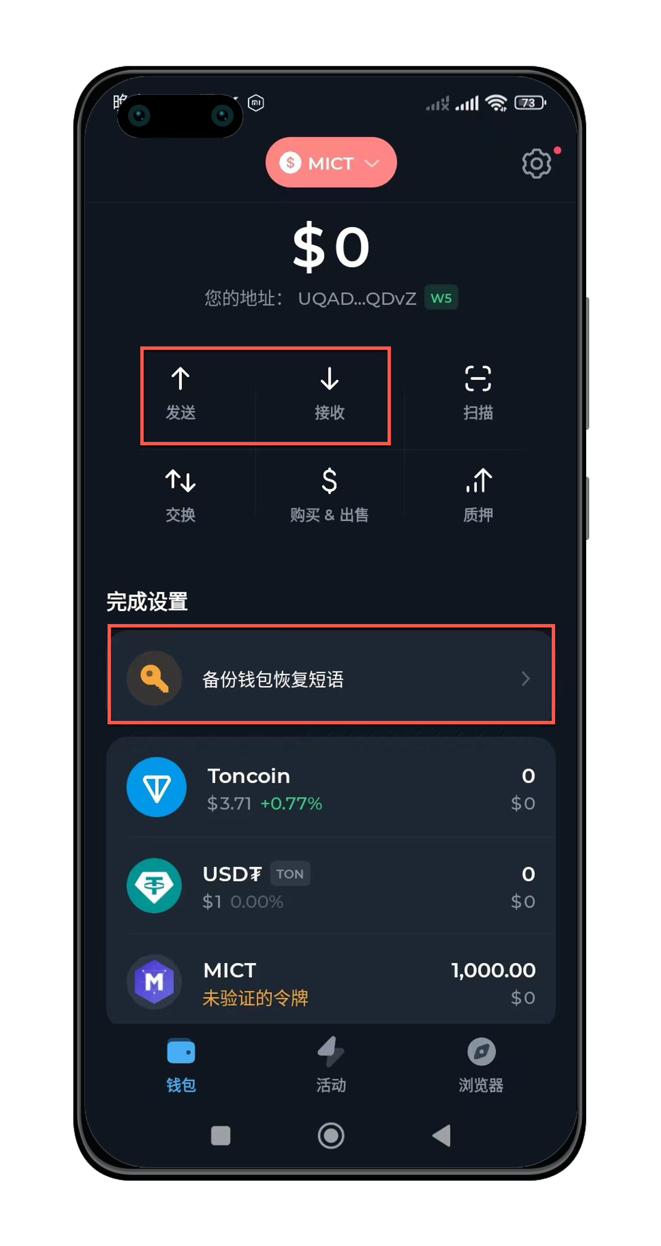Tap the 发送 send button
The width and height of the screenshot is (661, 1246).
[181, 392]
